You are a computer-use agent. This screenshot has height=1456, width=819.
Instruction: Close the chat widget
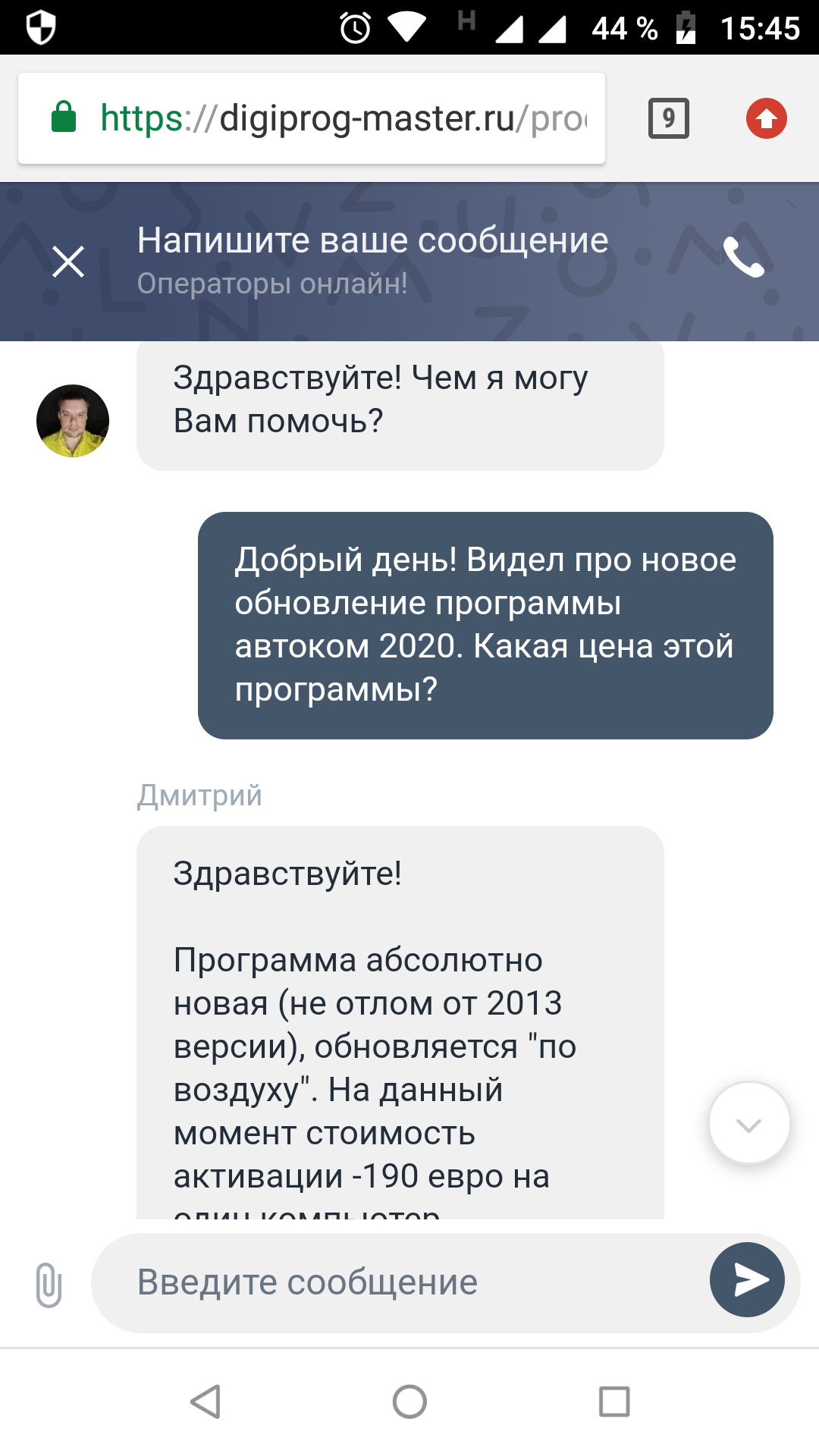68,262
